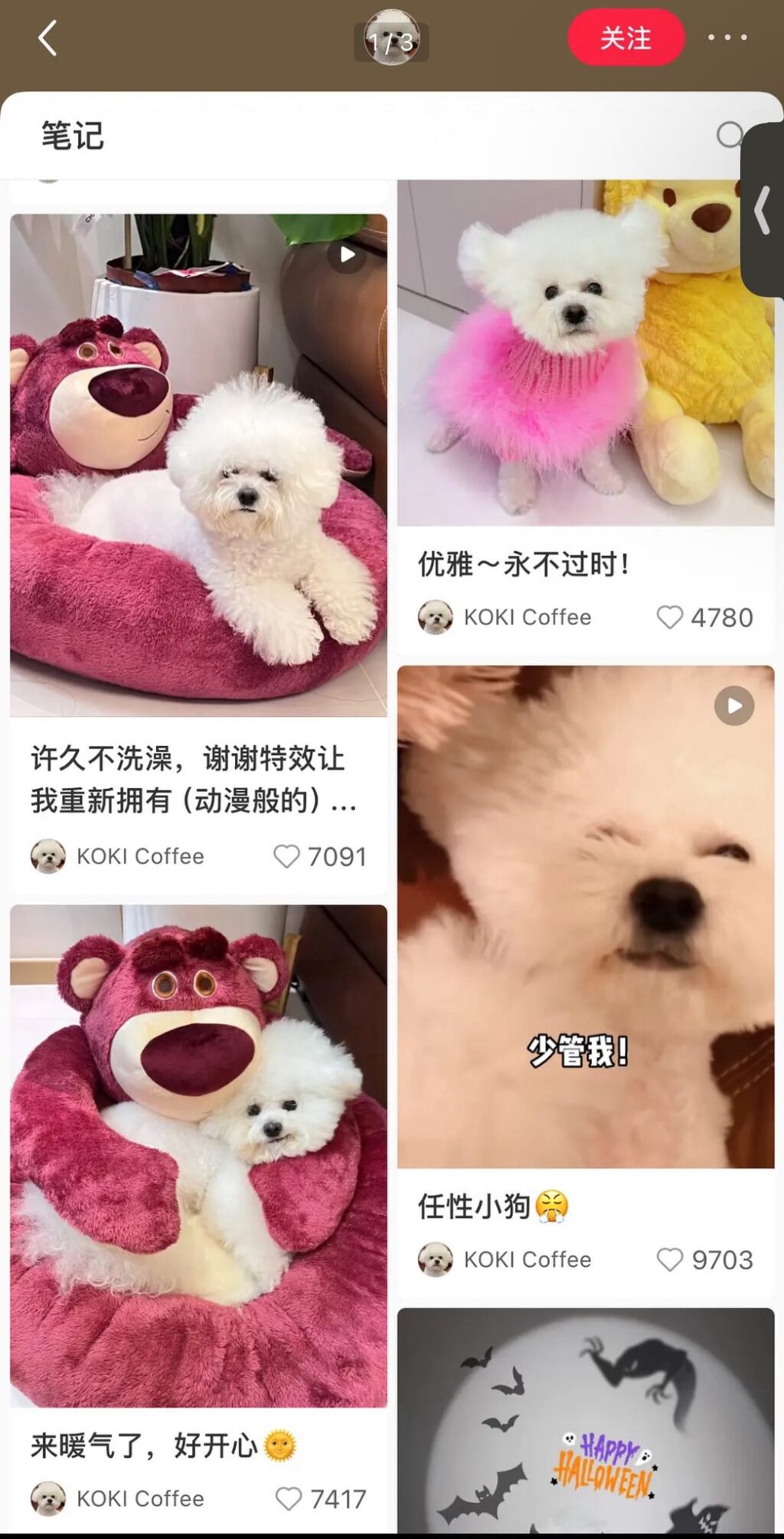Open the note 许久不洗澡，谢谢特效让
Image resolution: width=784 pixels, height=1539 pixels.
point(198,466)
